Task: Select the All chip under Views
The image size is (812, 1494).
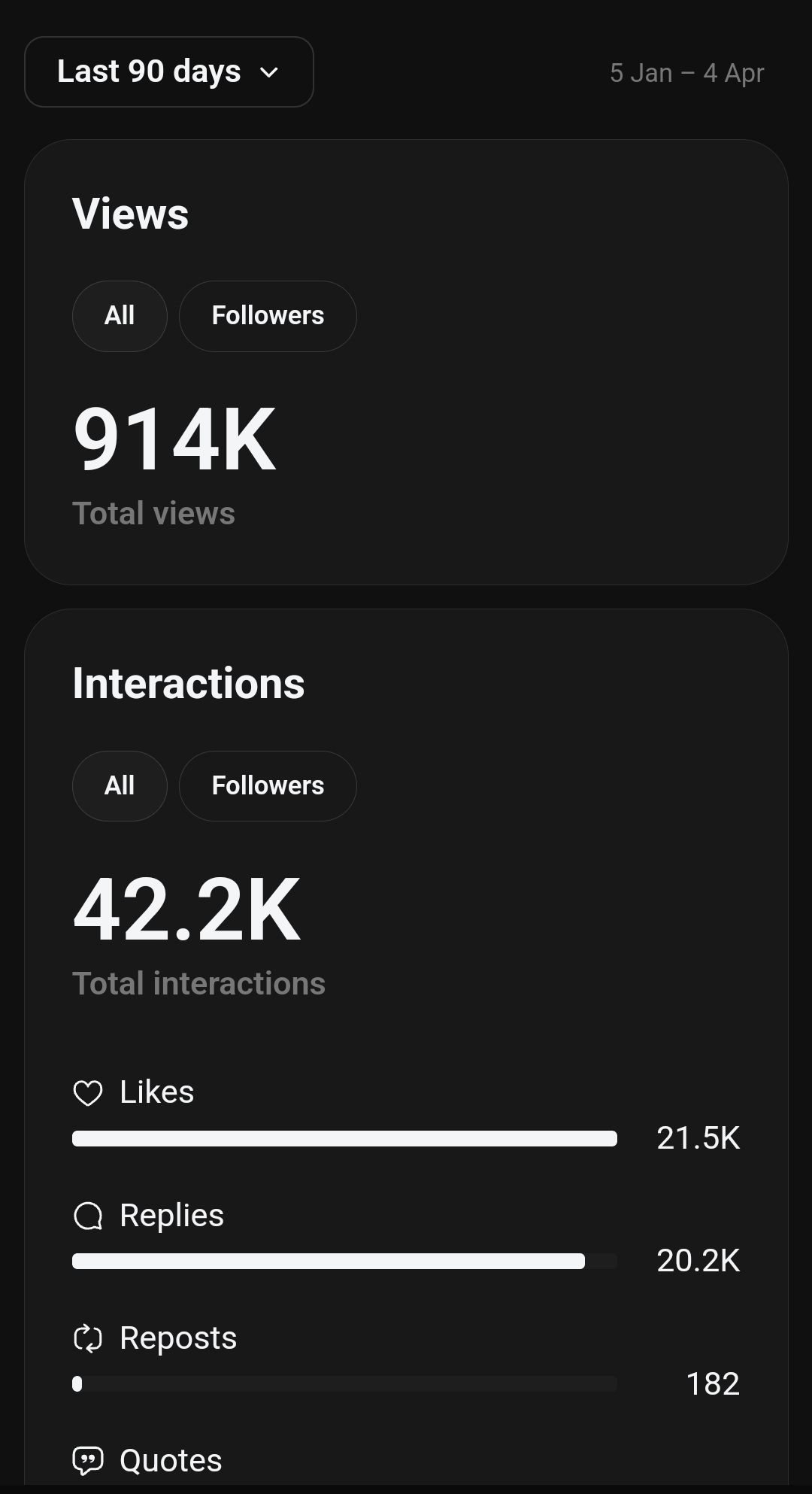Action: click(120, 316)
